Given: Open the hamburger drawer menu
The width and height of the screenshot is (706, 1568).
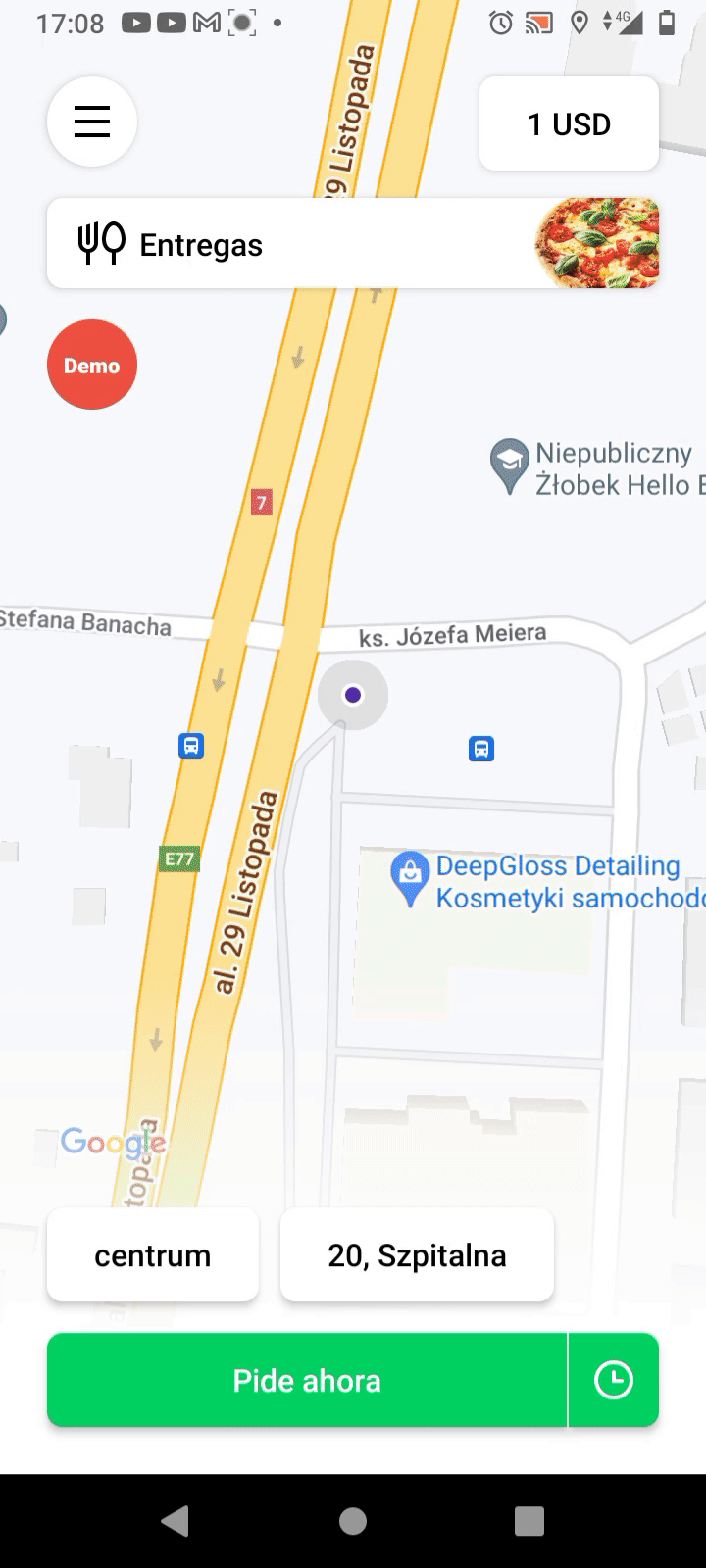Looking at the screenshot, I should [92, 122].
